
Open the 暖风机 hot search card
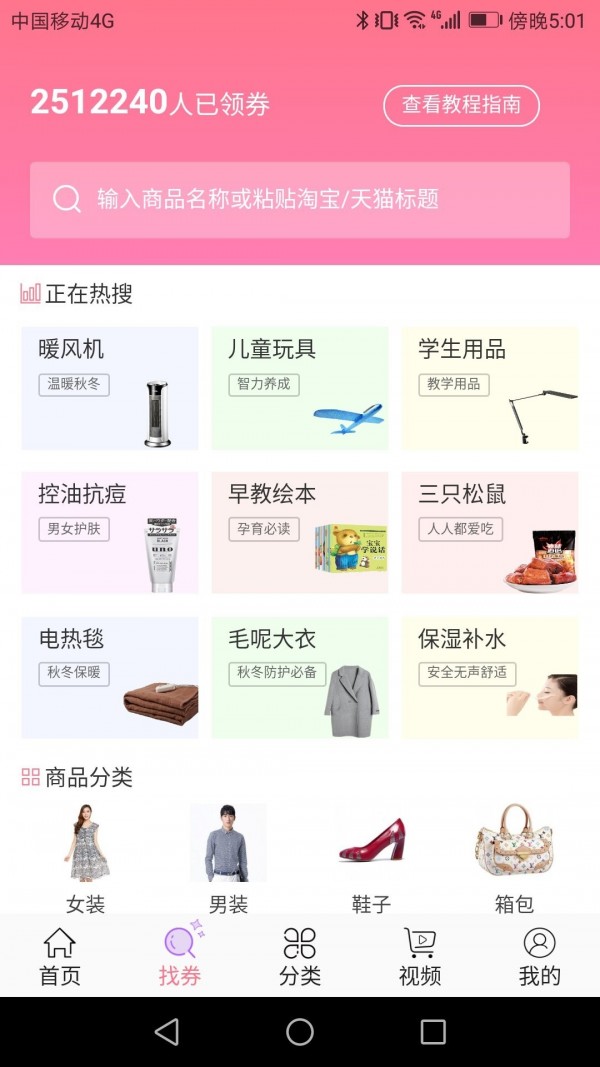(110, 388)
